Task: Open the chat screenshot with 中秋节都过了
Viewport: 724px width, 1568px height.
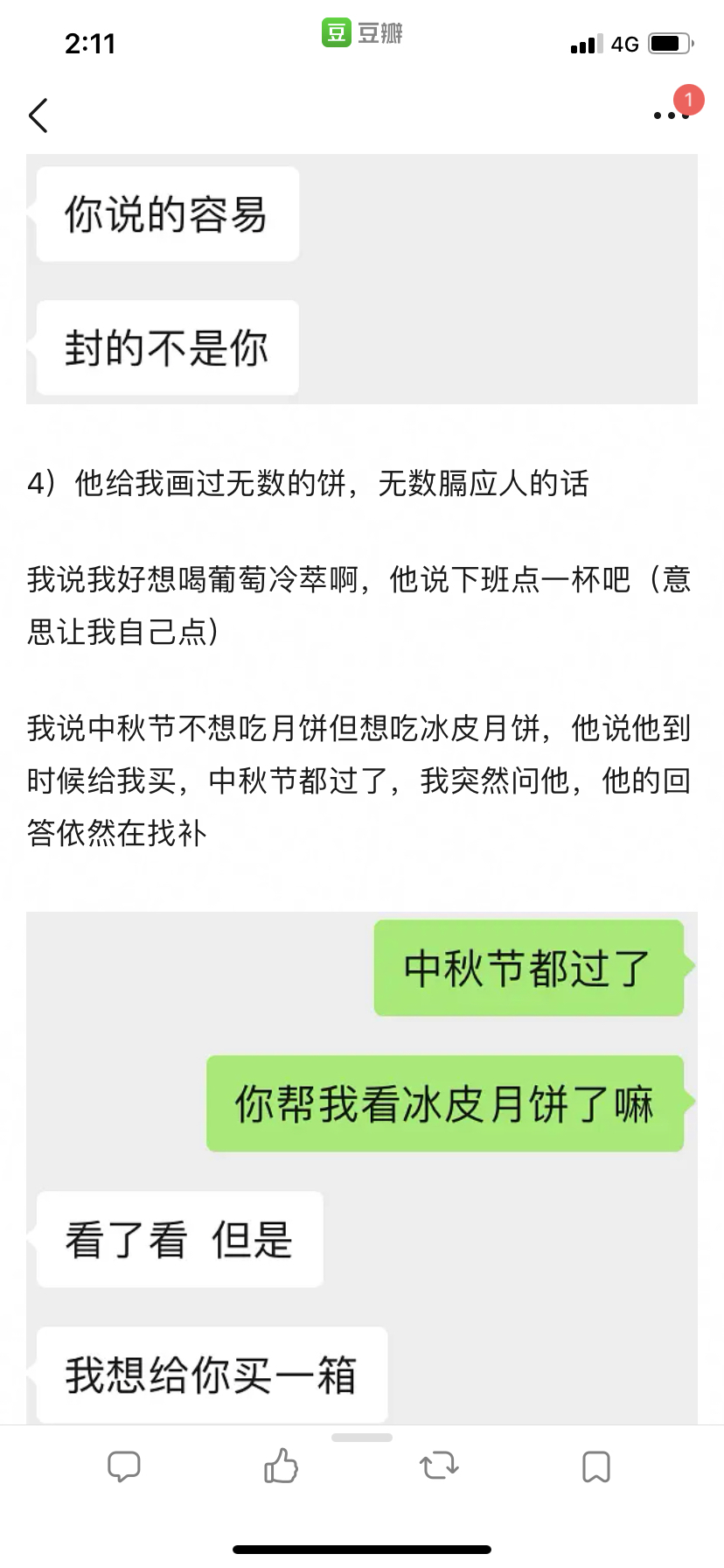Action: 362,1168
